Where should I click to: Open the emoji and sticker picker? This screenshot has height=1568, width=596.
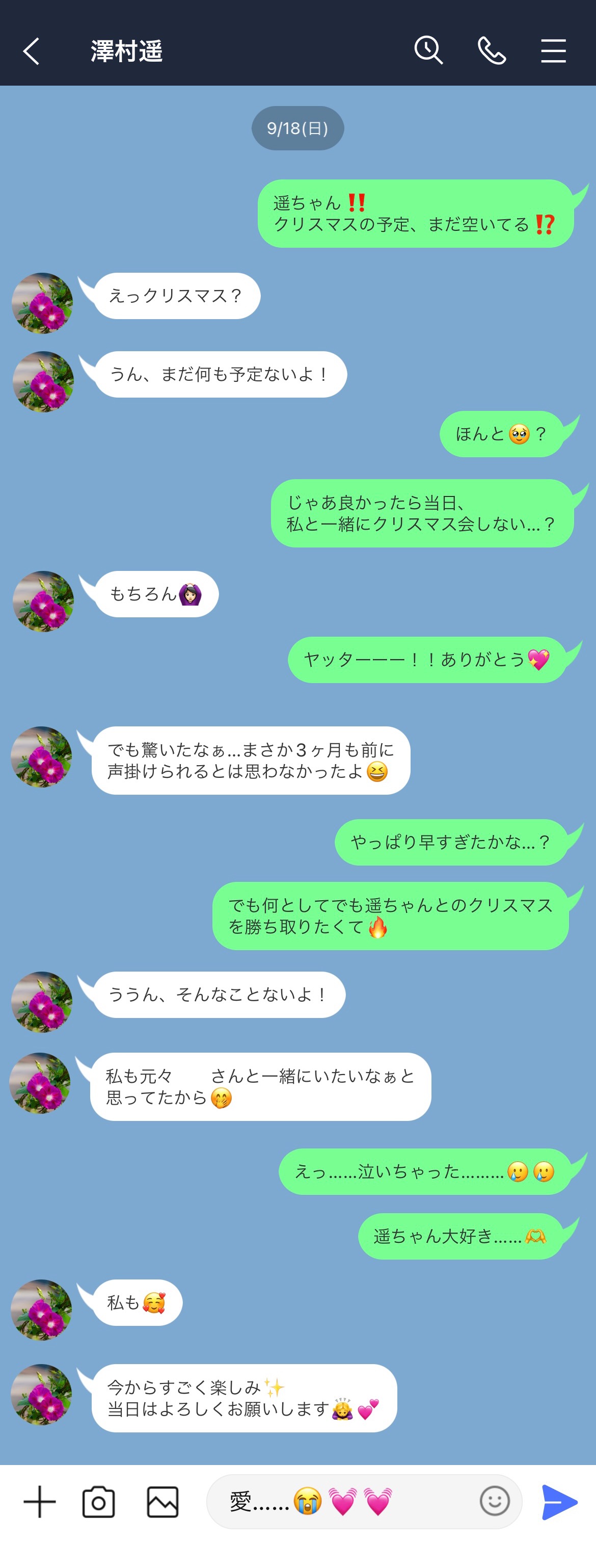(x=495, y=1501)
